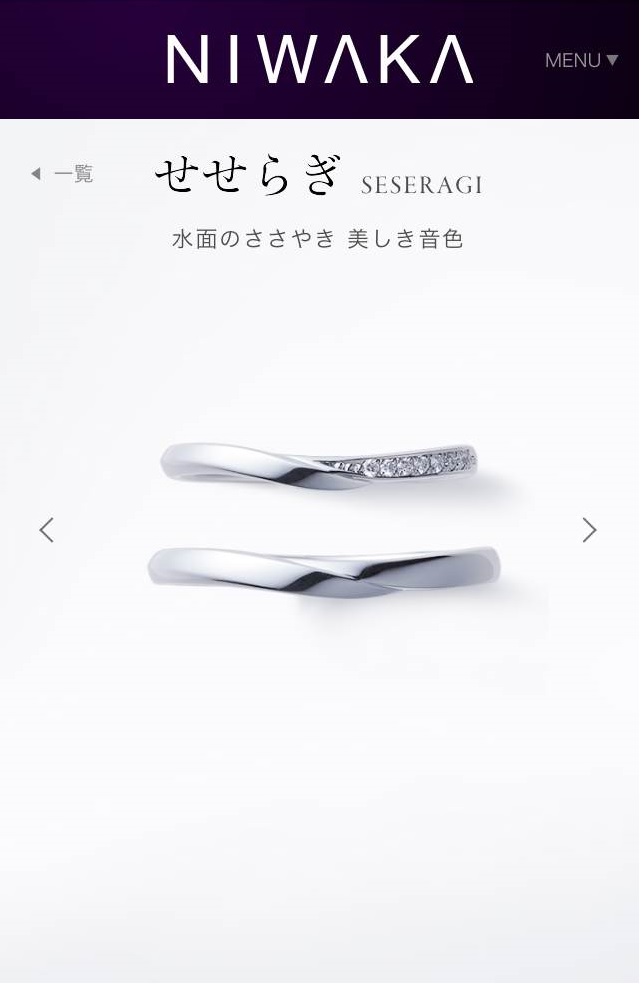The width and height of the screenshot is (642, 984).
Task: Go back to the 一覧 list
Action: tap(62, 173)
